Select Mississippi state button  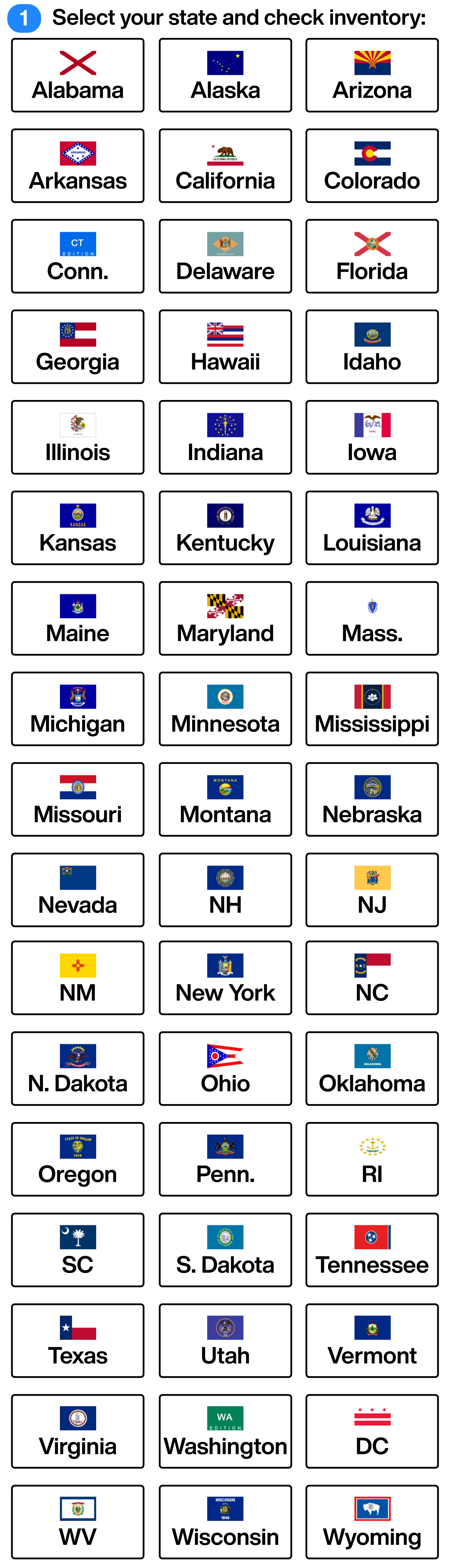click(372, 709)
